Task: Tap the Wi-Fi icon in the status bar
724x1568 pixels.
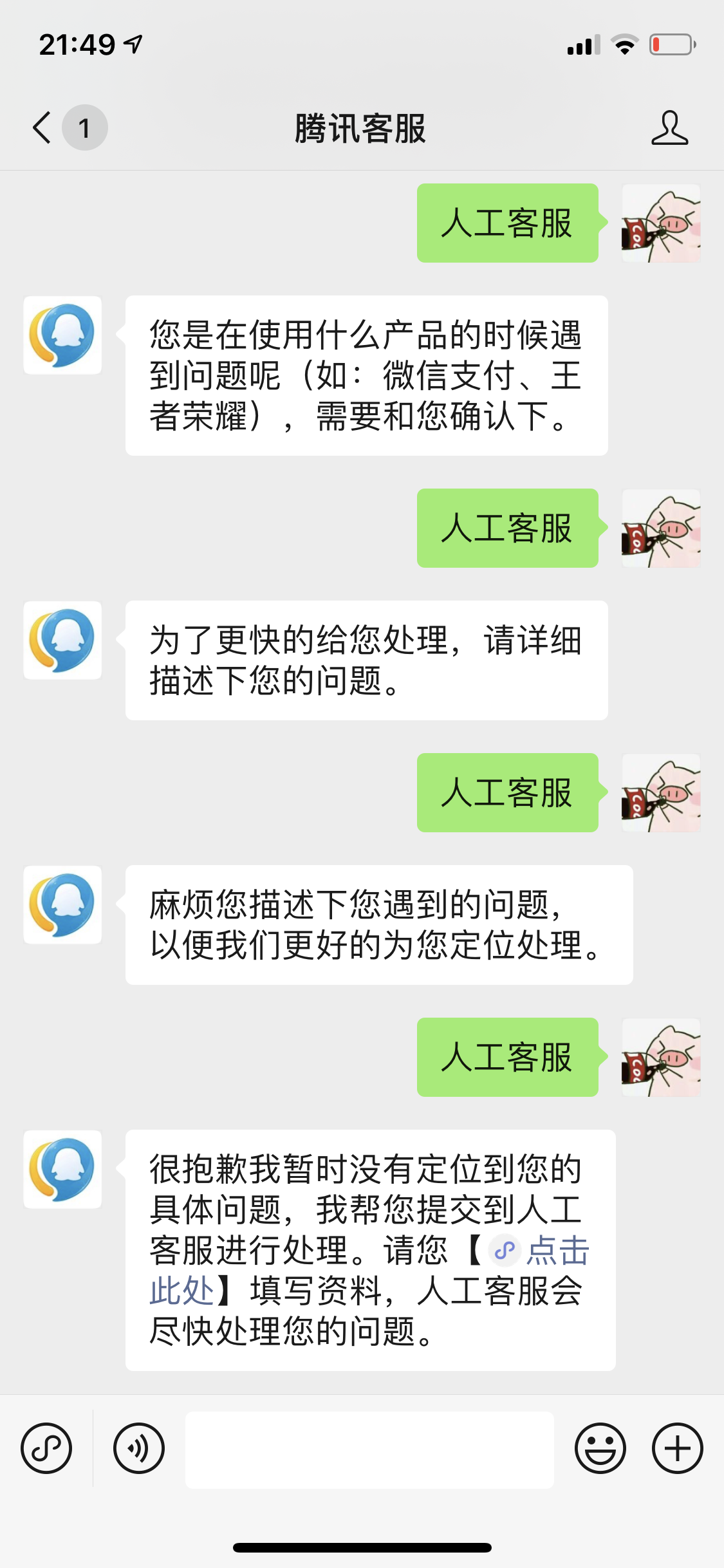Action: point(622,45)
